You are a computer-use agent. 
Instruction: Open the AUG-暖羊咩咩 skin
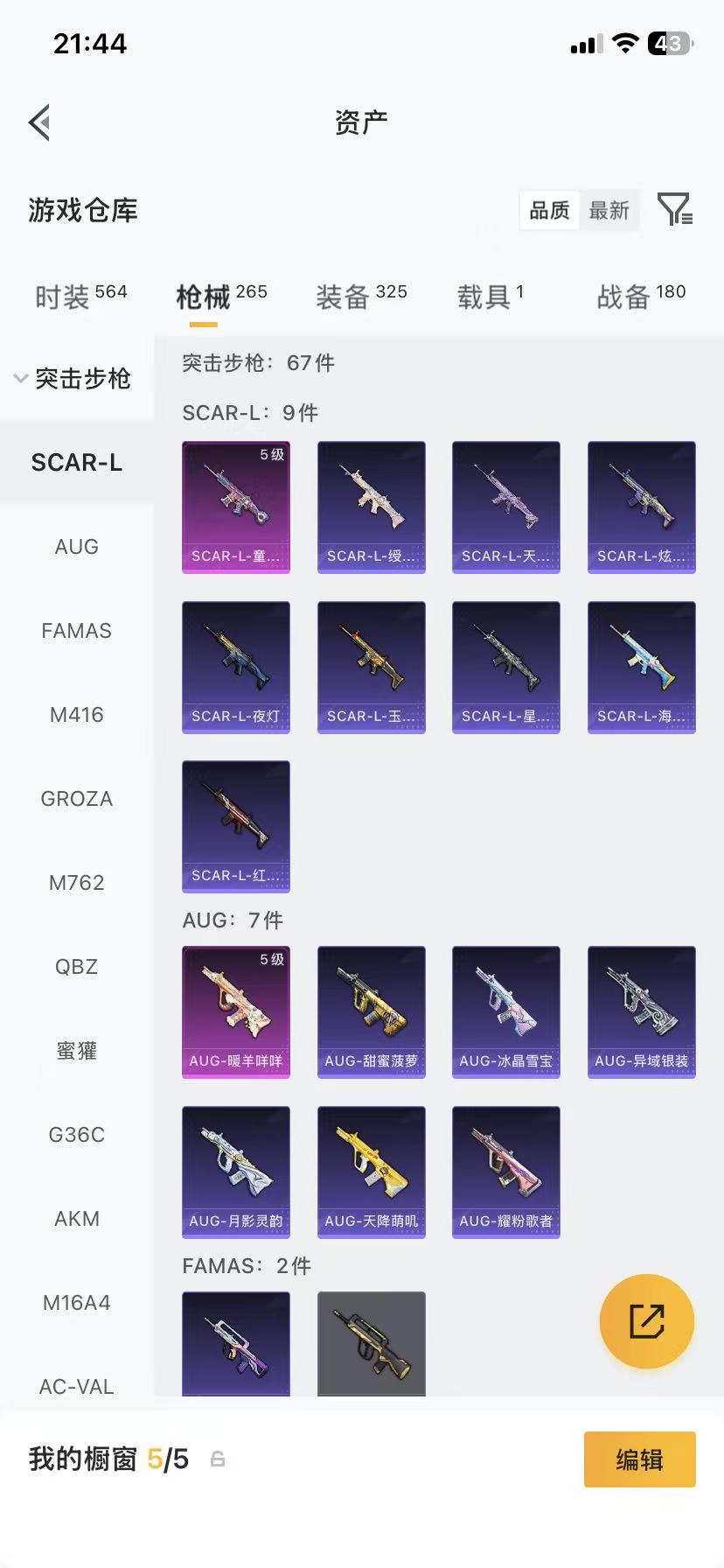pyautogui.click(x=236, y=1011)
